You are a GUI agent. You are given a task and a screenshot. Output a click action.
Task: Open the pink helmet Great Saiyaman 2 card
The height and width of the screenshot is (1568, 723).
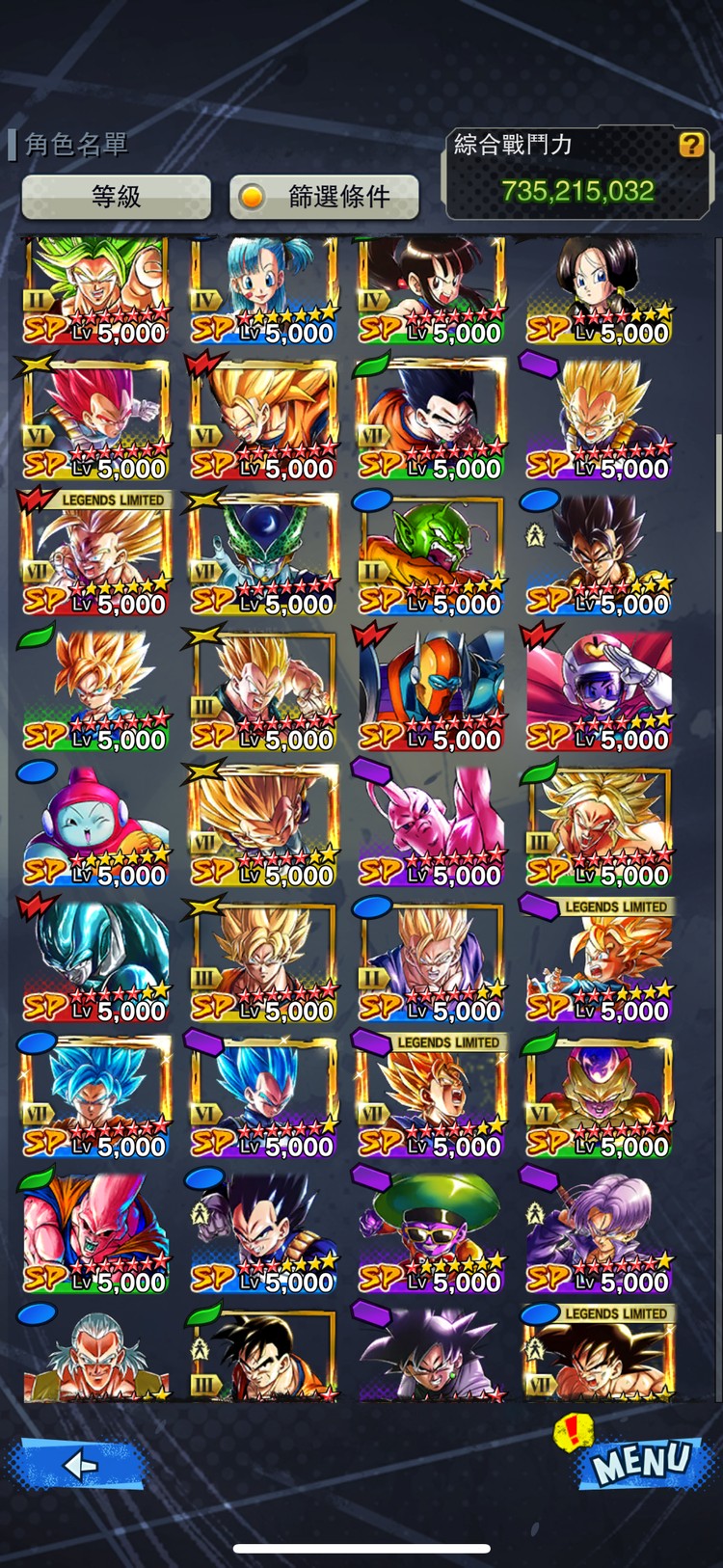click(598, 689)
